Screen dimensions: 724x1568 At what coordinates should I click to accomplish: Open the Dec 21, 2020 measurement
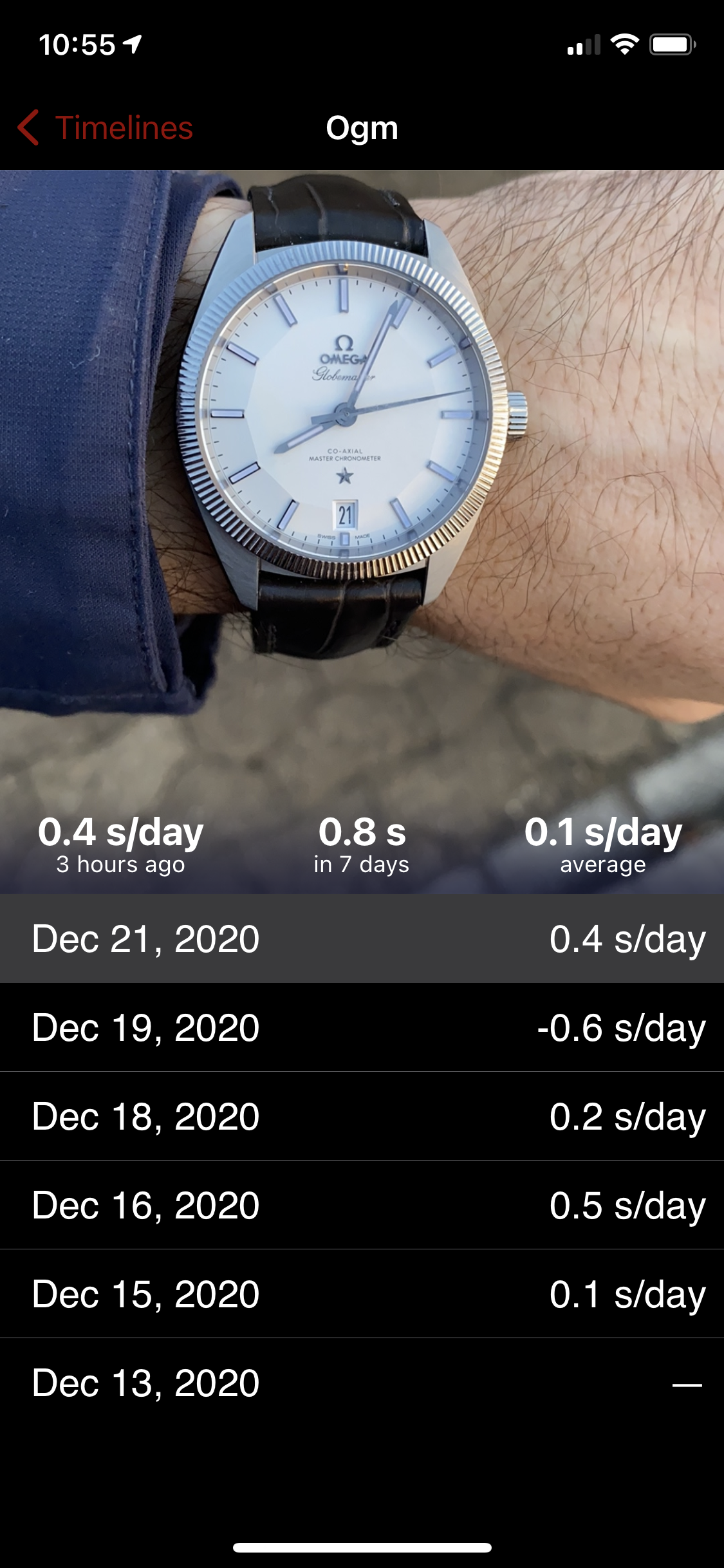tap(362, 938)
